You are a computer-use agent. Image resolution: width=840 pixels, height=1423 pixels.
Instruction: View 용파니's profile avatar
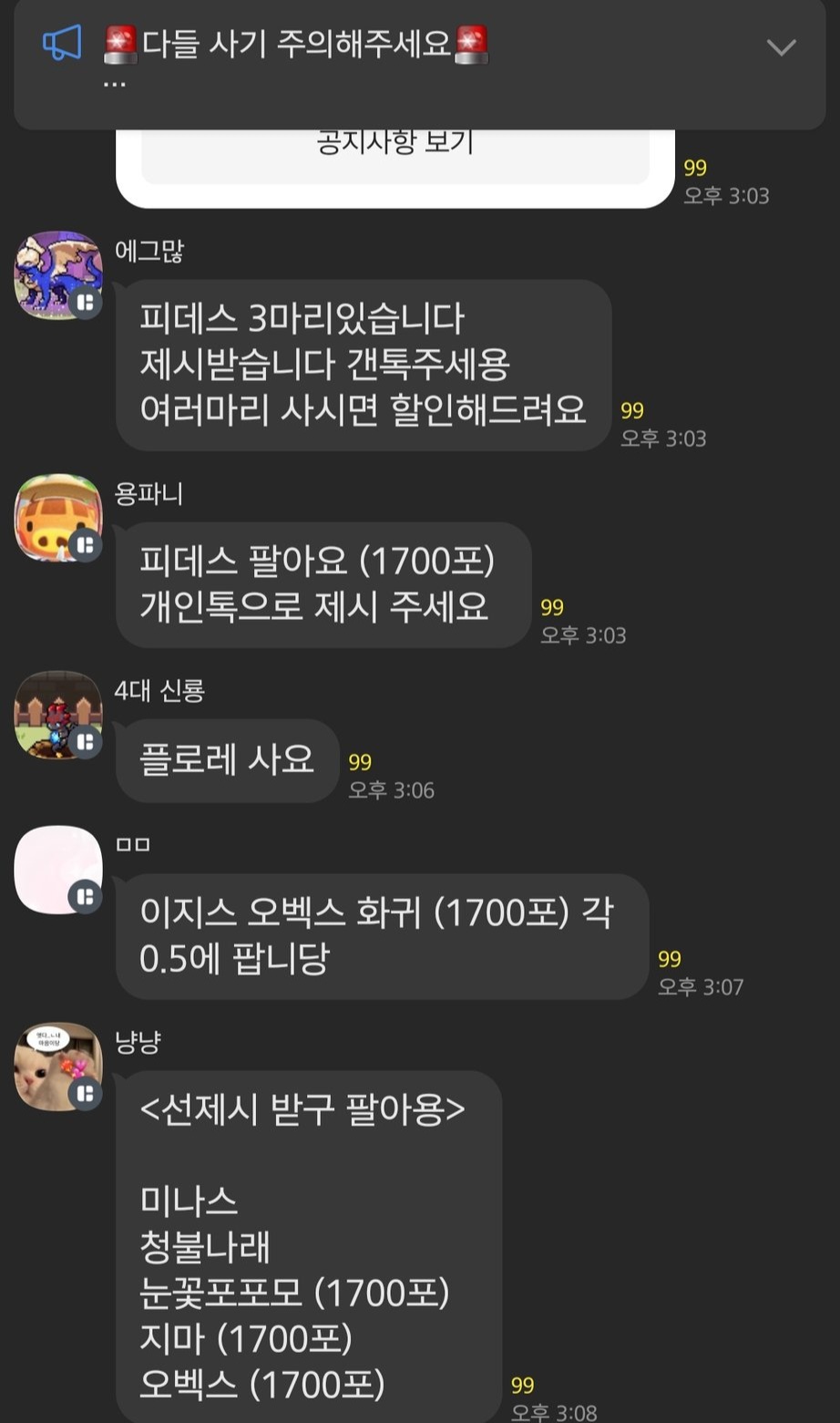pyautogui.click(x=58, y=518)
